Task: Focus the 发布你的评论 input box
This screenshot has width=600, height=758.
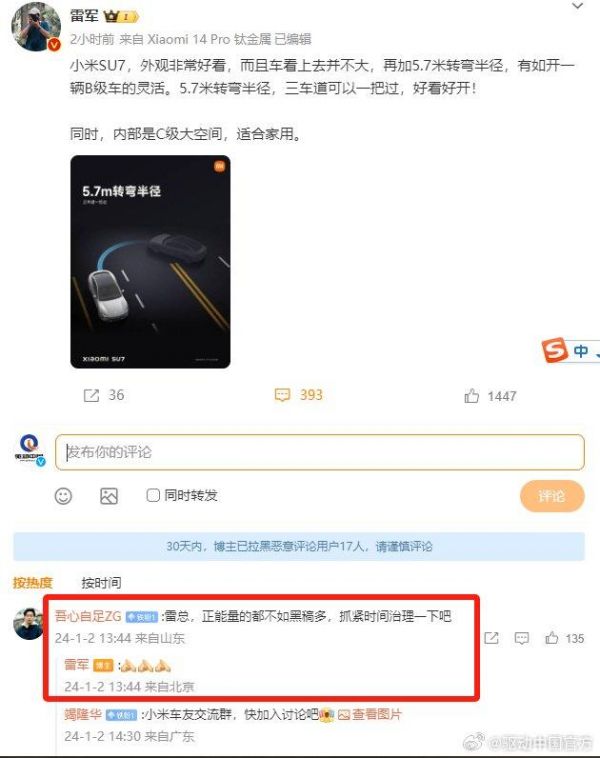Action: (319, 453)
